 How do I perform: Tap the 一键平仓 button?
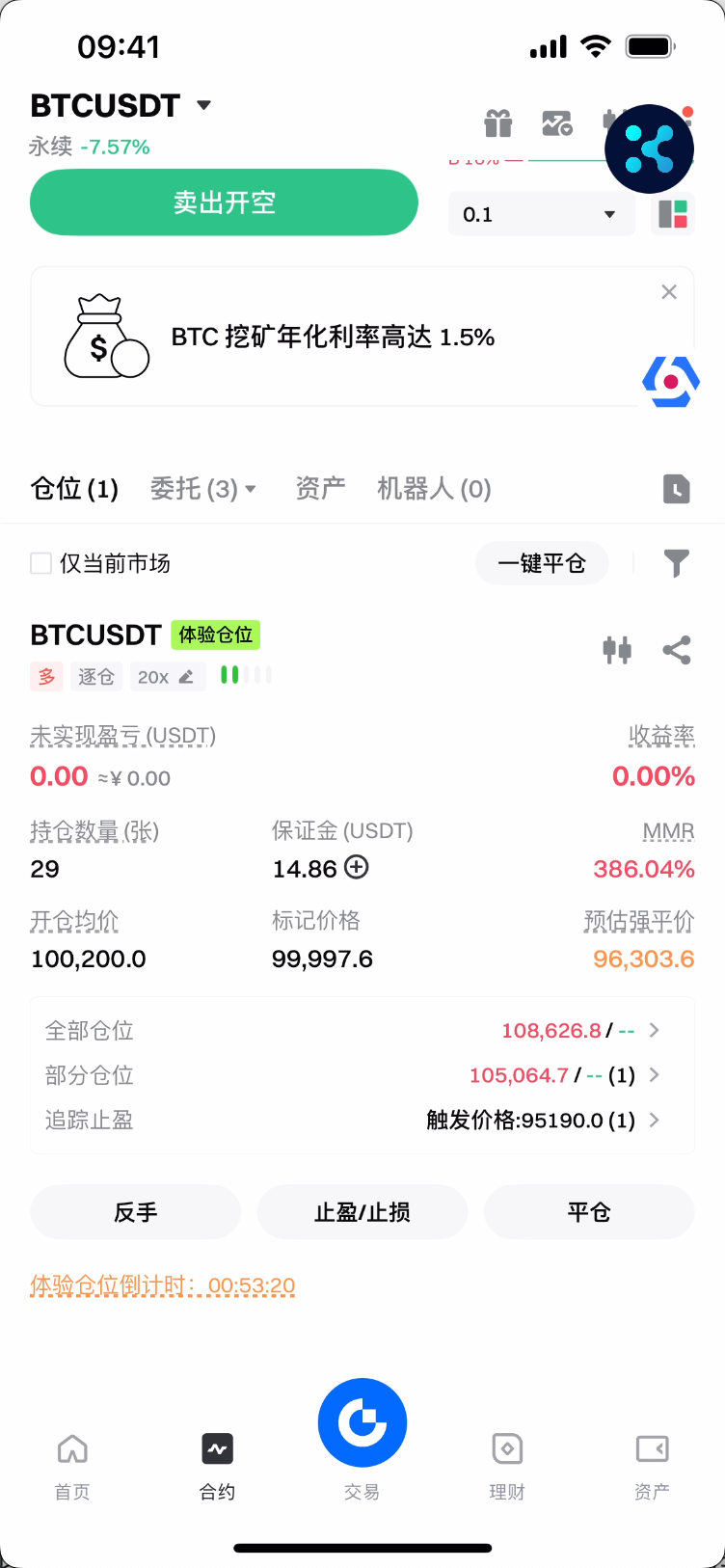542,563
